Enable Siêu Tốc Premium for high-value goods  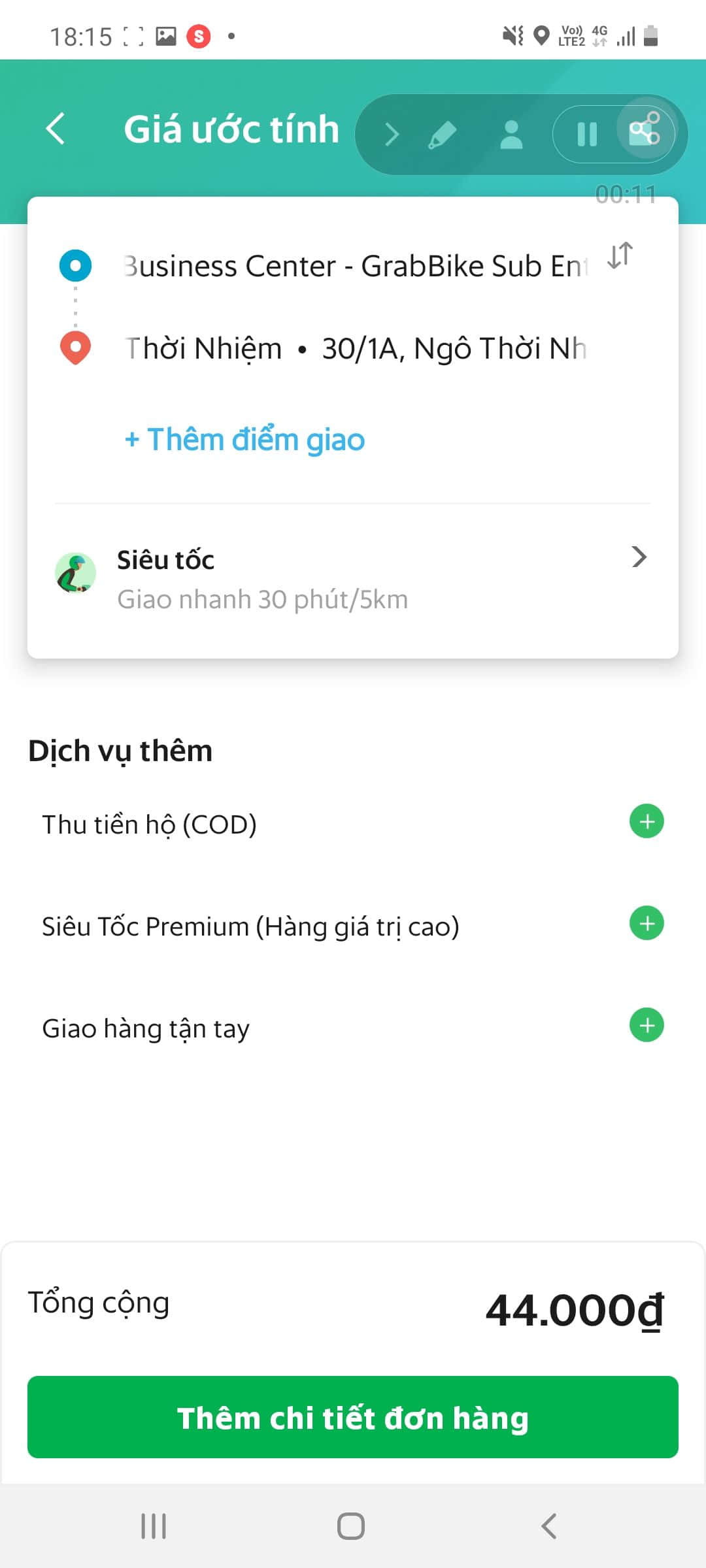pos(646,924)
